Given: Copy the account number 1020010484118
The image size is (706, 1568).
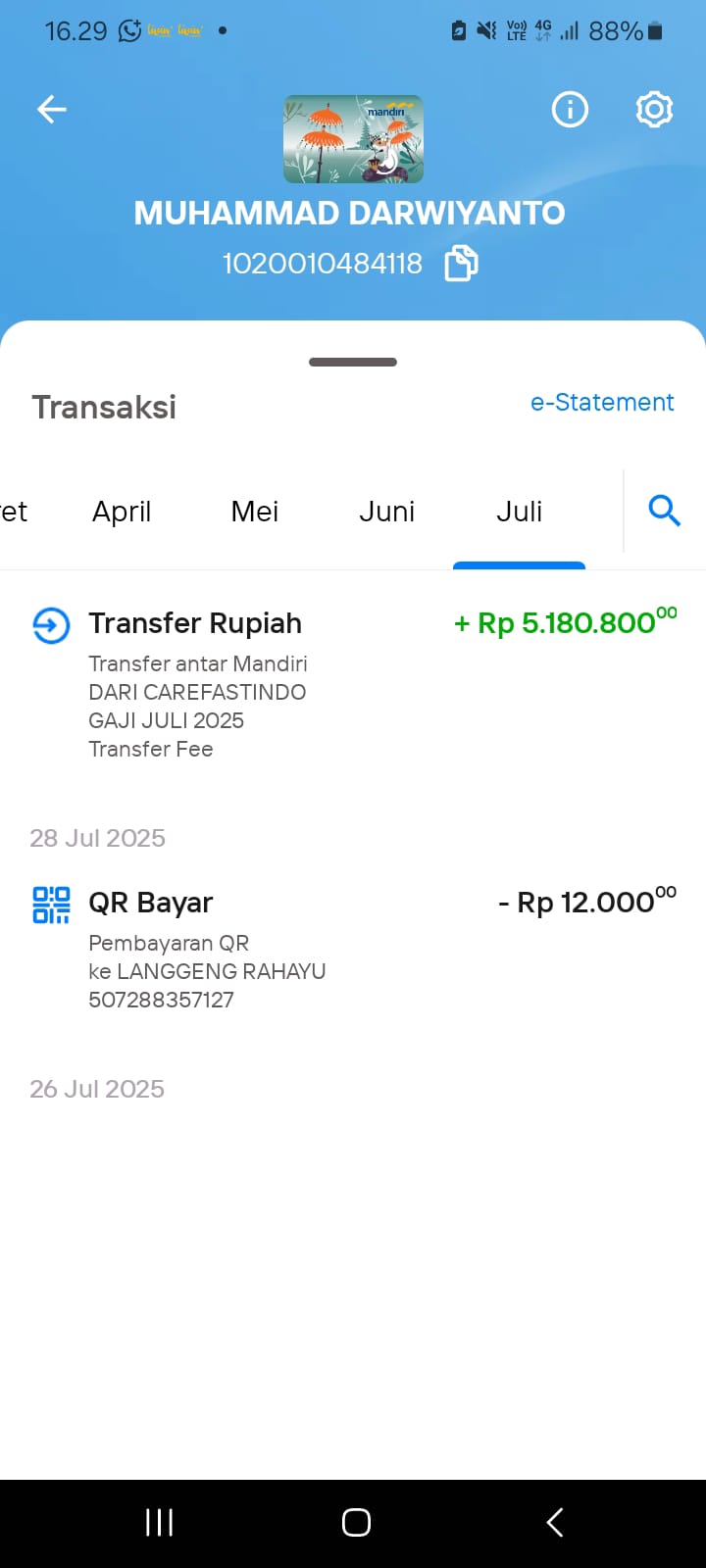Looking at the screenshot, I should [x=461, y=263].
